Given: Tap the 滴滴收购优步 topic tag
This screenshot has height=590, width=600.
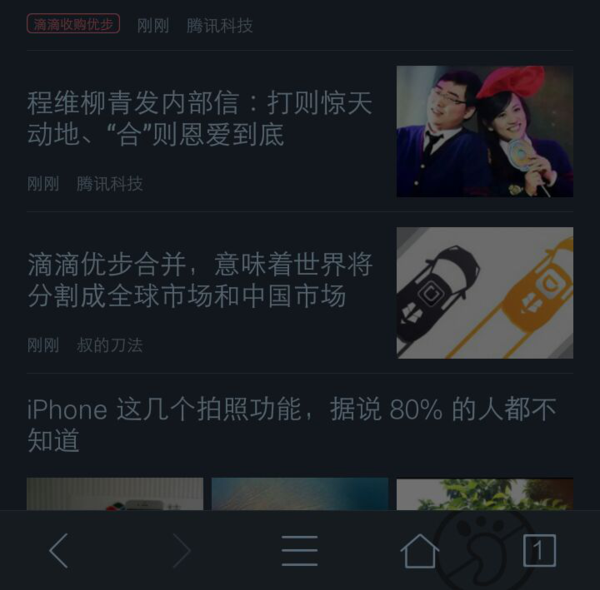Looking at the screenshot, I should coord(73,24).
